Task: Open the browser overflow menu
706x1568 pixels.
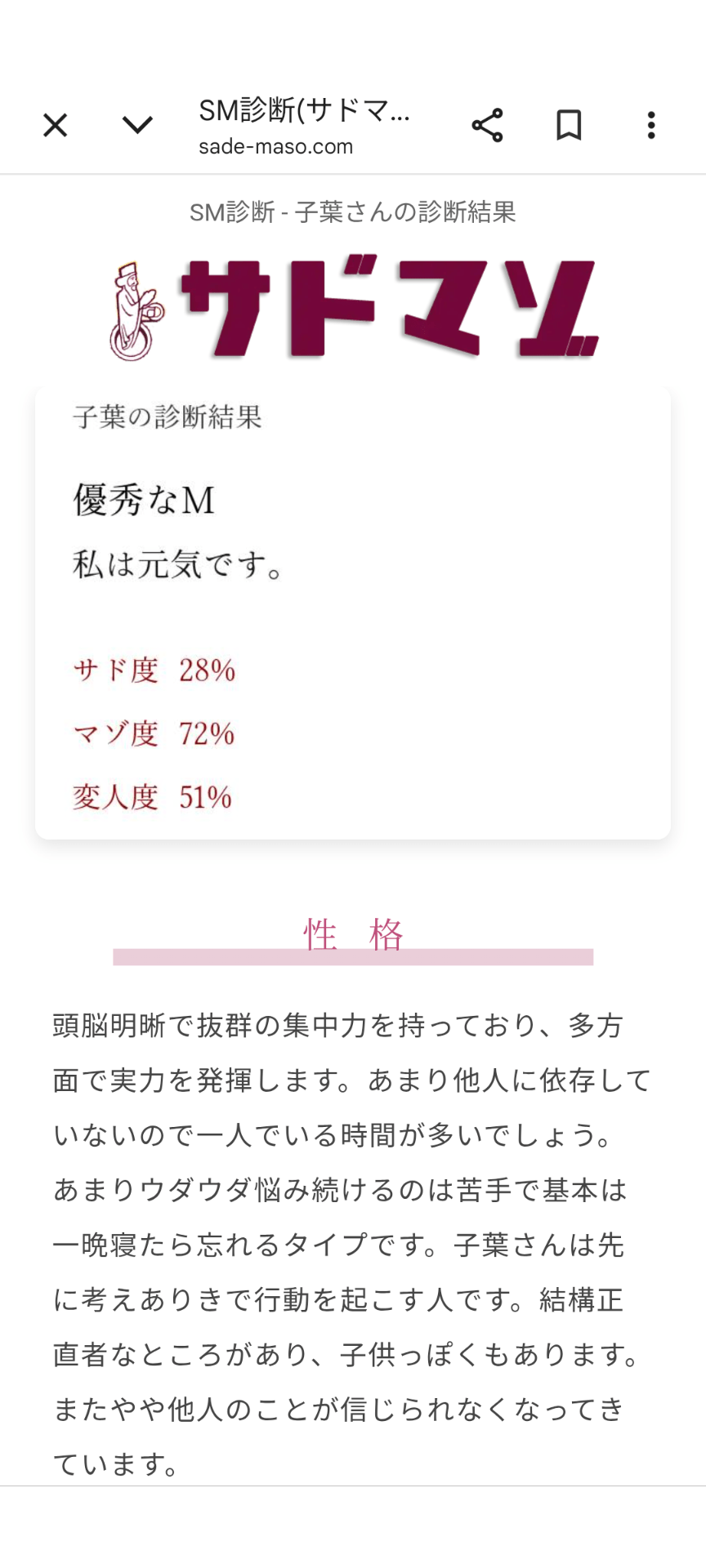Action: pyautogui.click(x=651, y=125)
